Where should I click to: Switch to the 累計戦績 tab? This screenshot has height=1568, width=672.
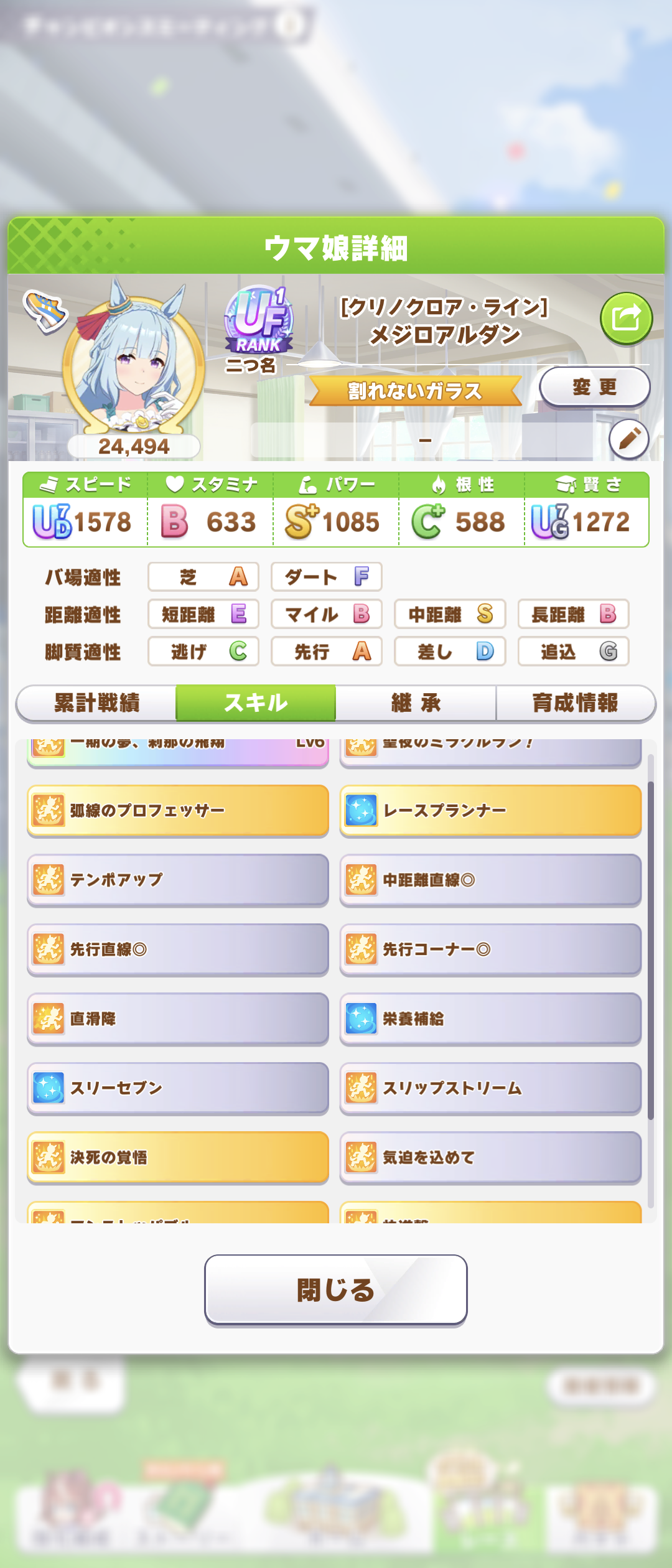pos(96,703)
